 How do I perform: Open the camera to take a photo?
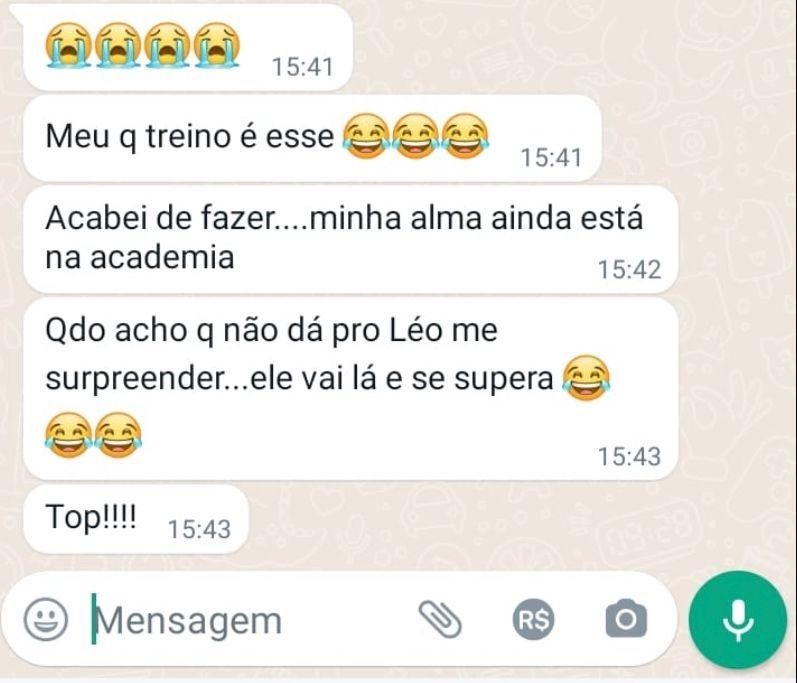626,621
